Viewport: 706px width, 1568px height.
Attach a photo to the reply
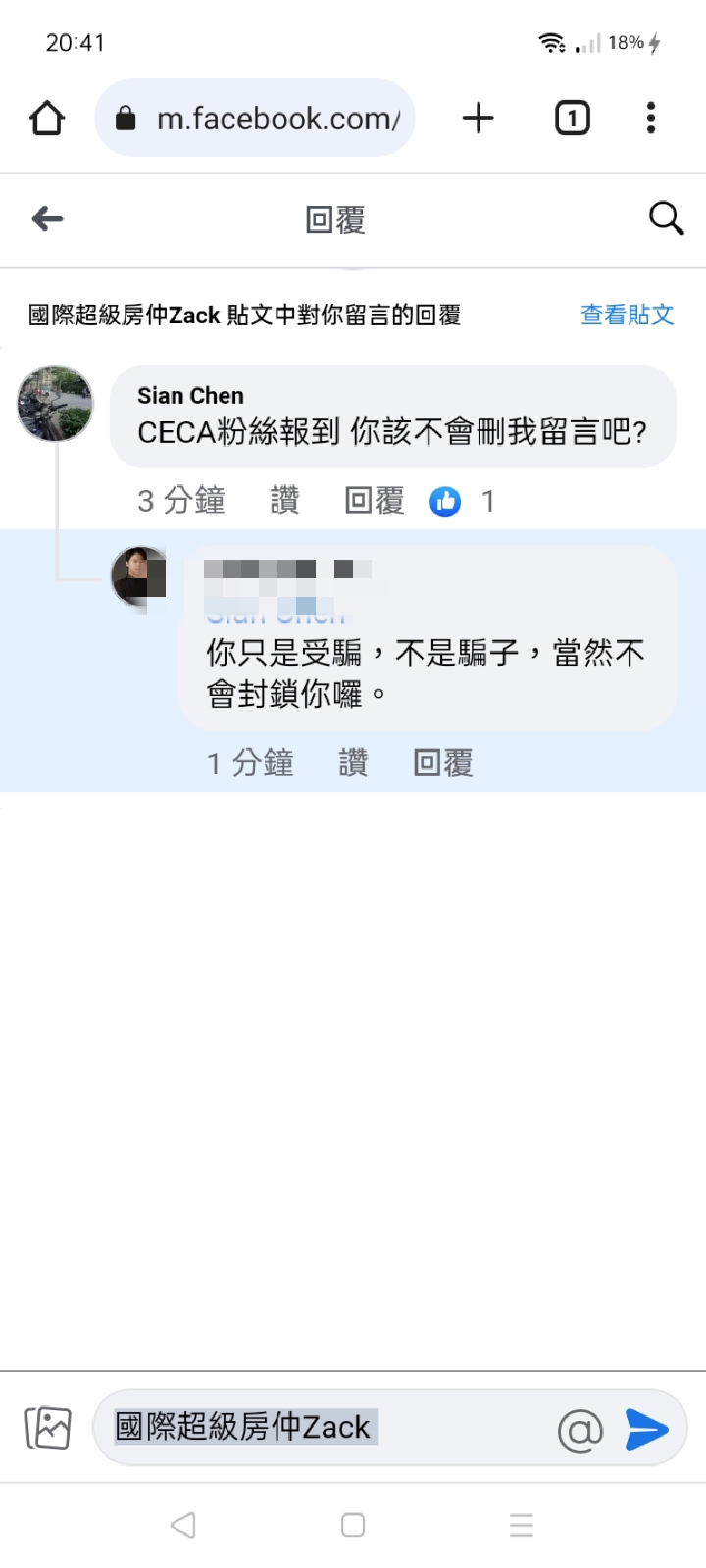tap(48, 1428)
